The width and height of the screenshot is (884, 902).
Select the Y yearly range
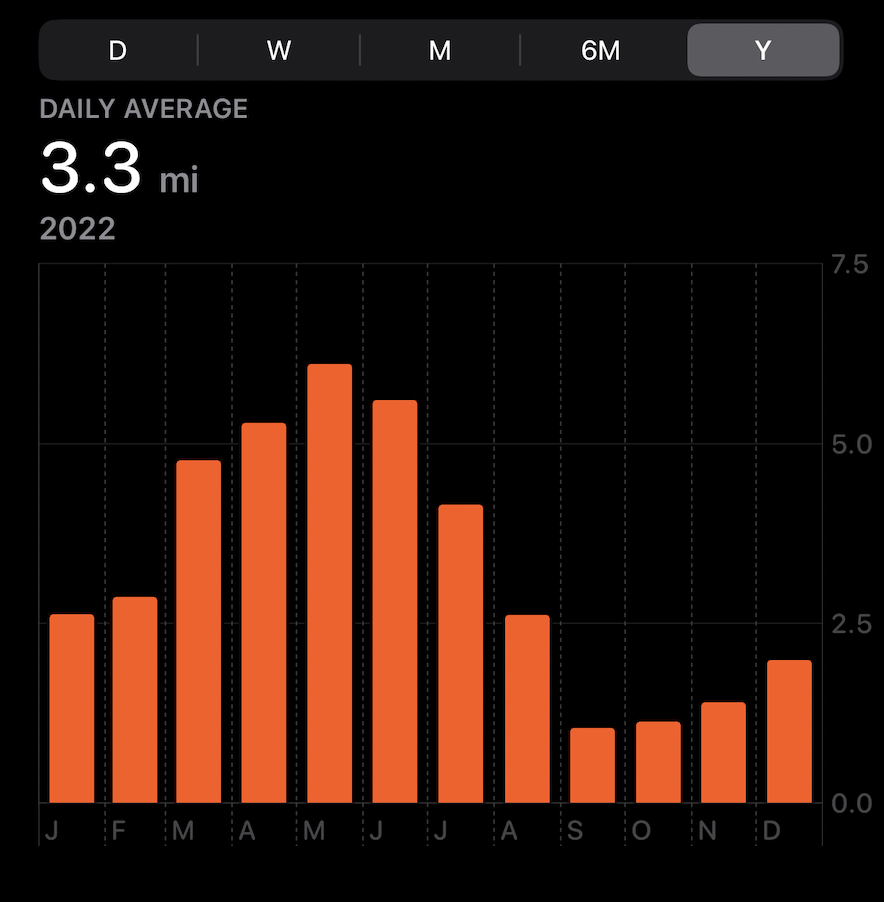763,50
